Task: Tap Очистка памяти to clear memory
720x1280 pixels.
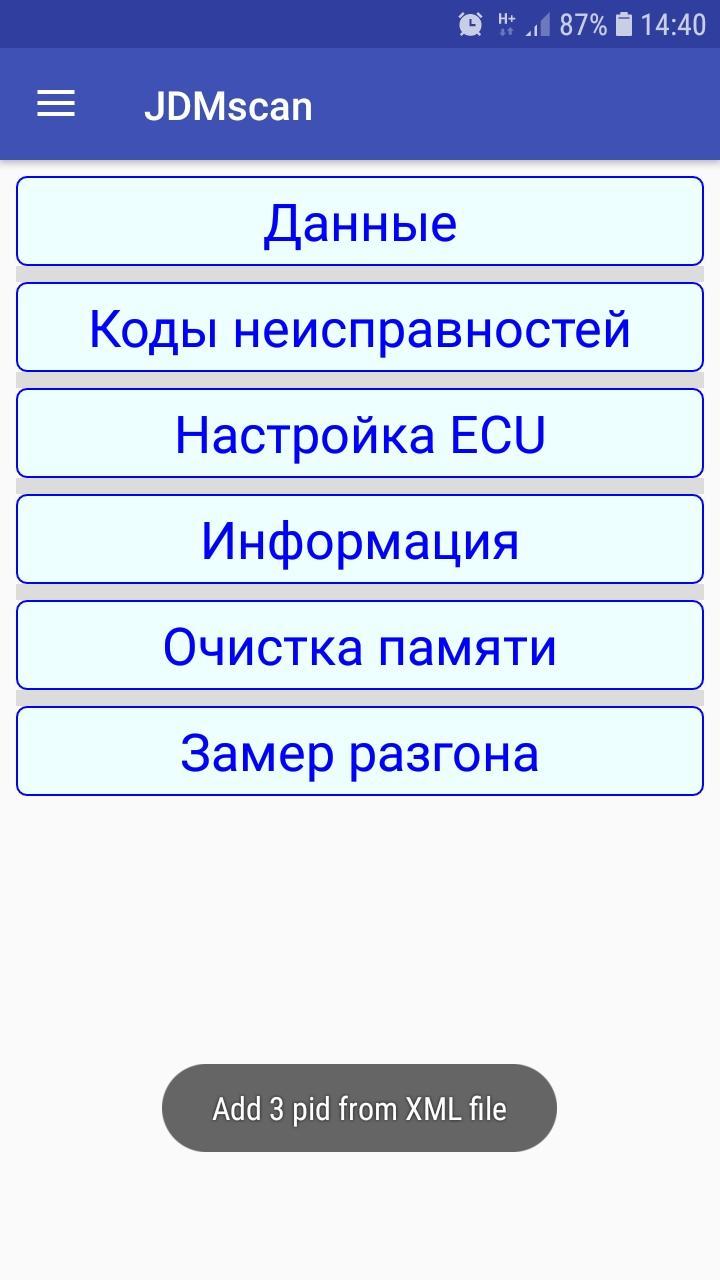Action: pyautogui.click(x=359, y=645)
